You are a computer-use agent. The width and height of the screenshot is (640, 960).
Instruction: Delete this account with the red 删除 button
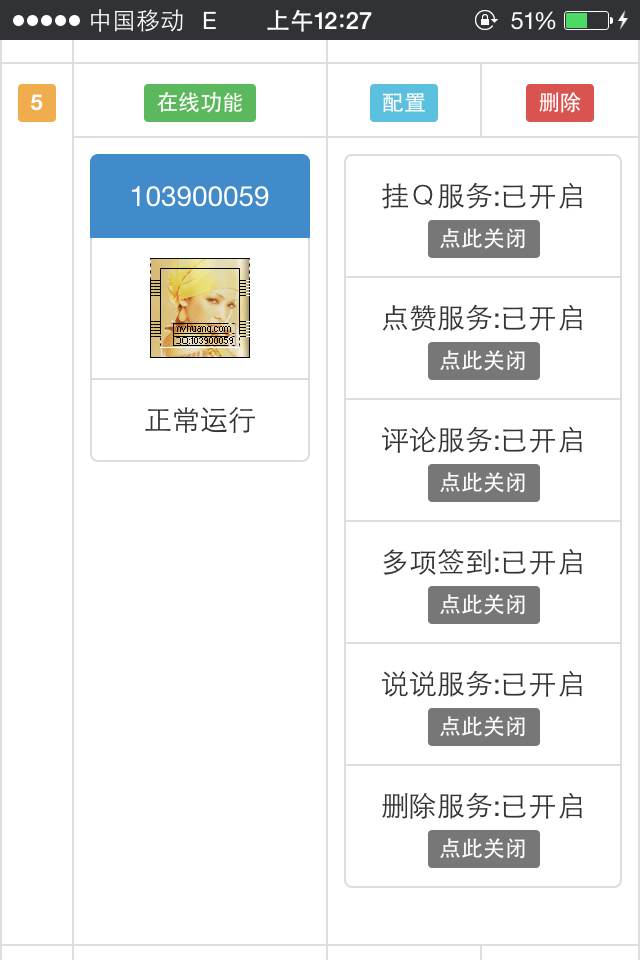tap(559, 103)
